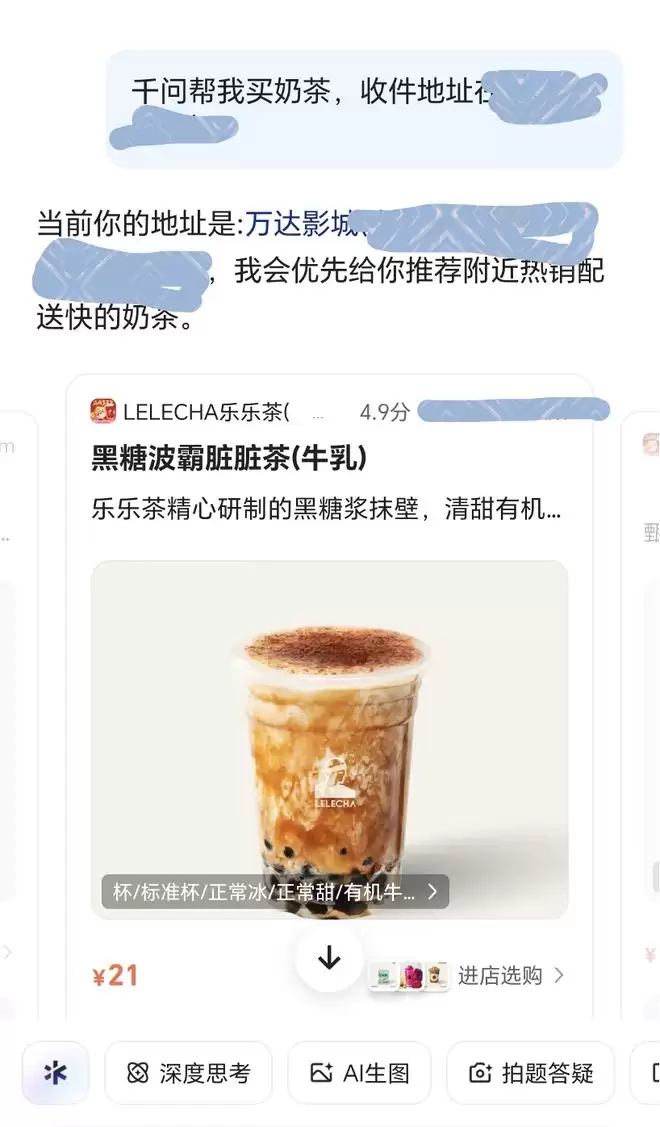Open the 深度思考 deep thinking option
660x1127 pixels.
pyautogui.click(x=189, y=1073)
